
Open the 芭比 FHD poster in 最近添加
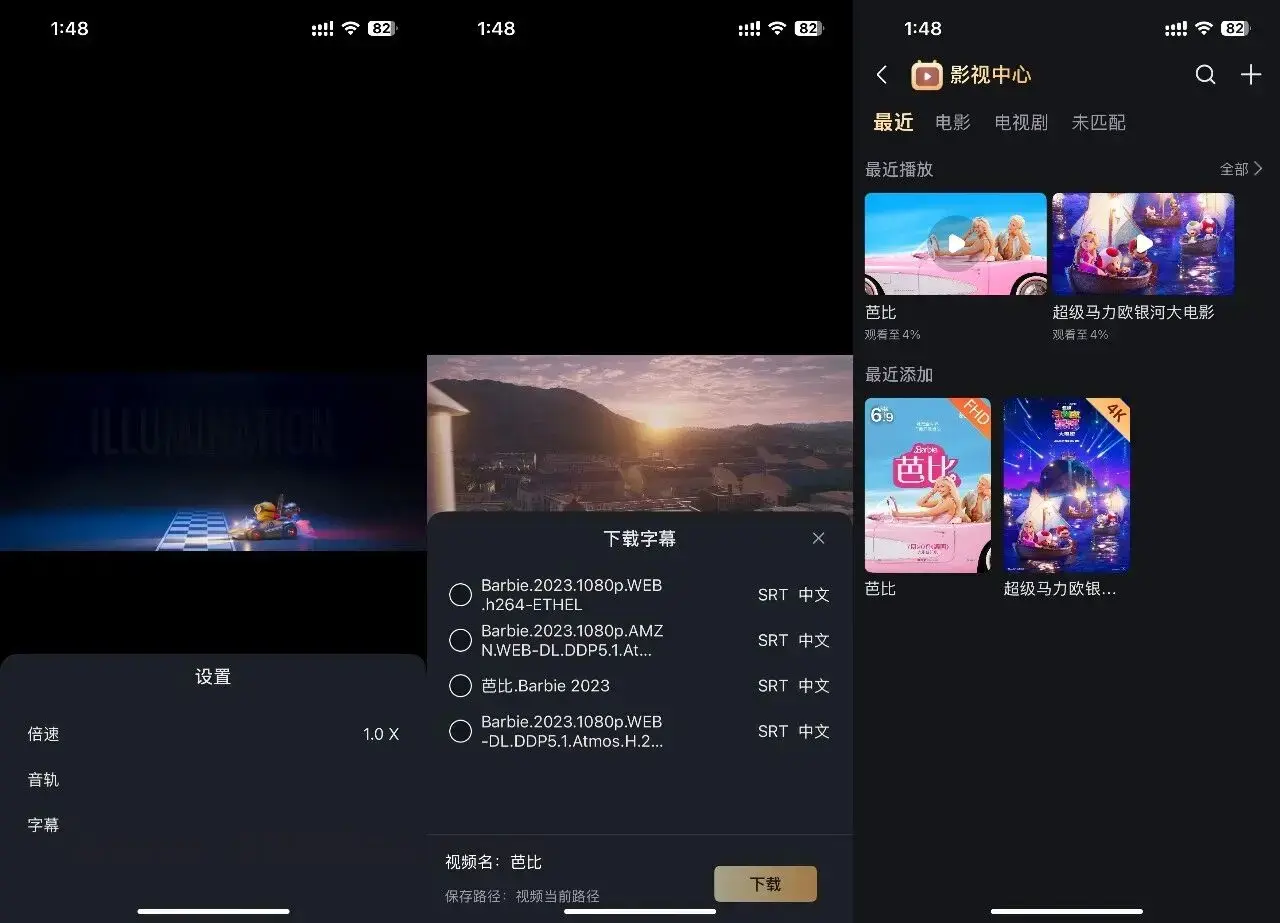click(x=927, y=485)
